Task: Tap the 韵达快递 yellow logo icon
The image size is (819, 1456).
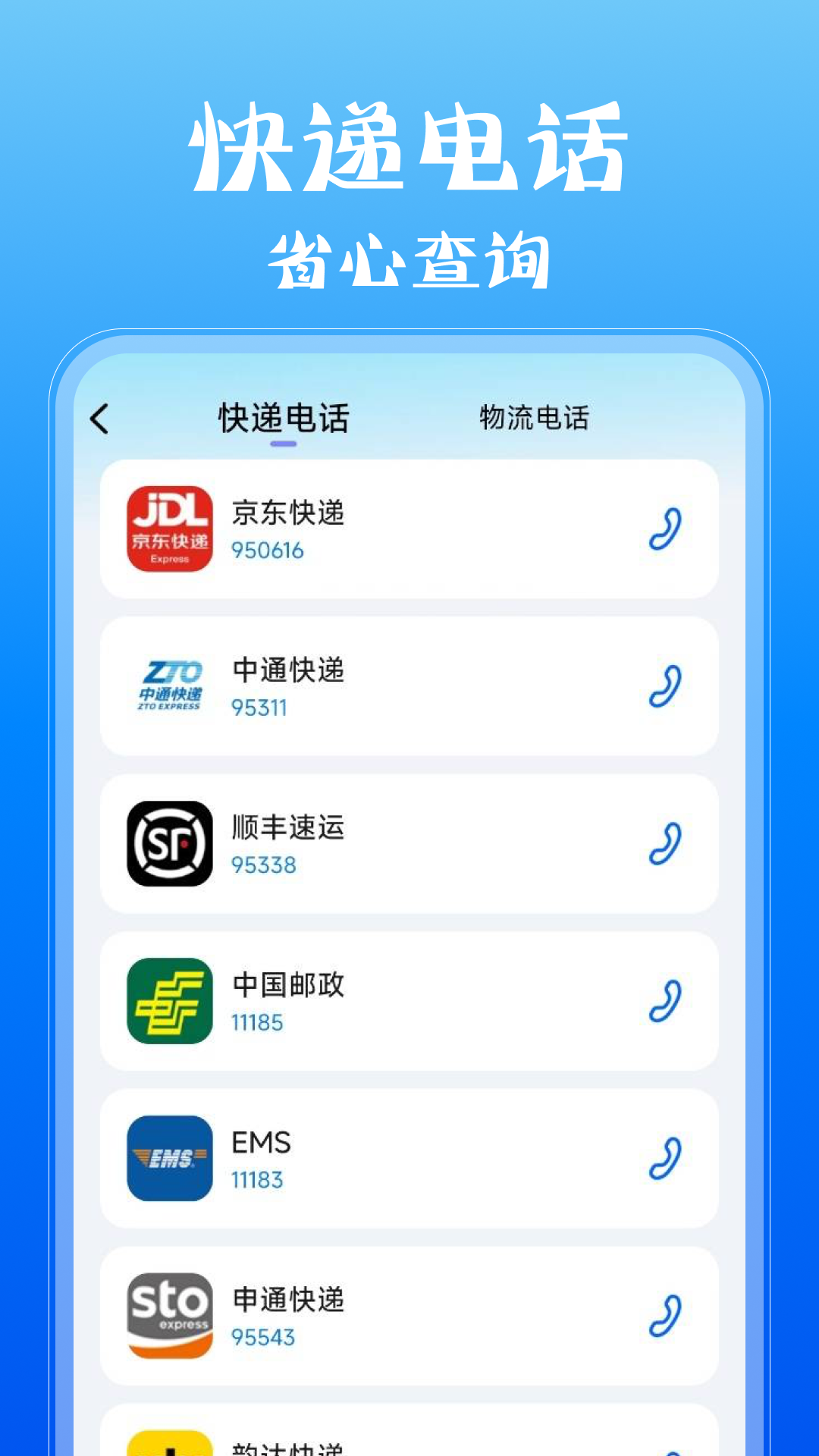Action: (171, 1445)
